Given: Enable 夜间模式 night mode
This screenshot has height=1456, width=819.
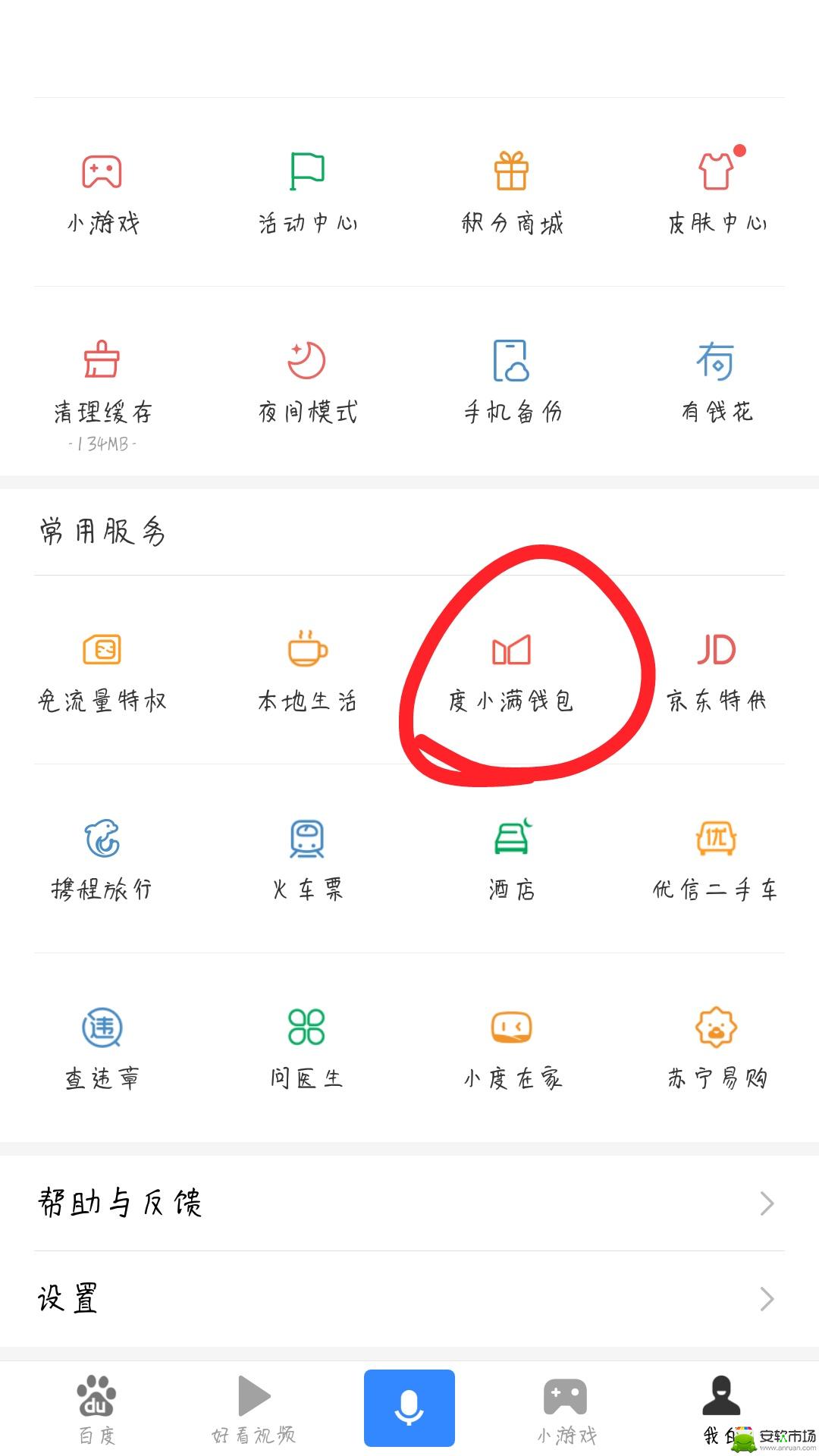Looking at the screenshot, I should tap(307, 382).
